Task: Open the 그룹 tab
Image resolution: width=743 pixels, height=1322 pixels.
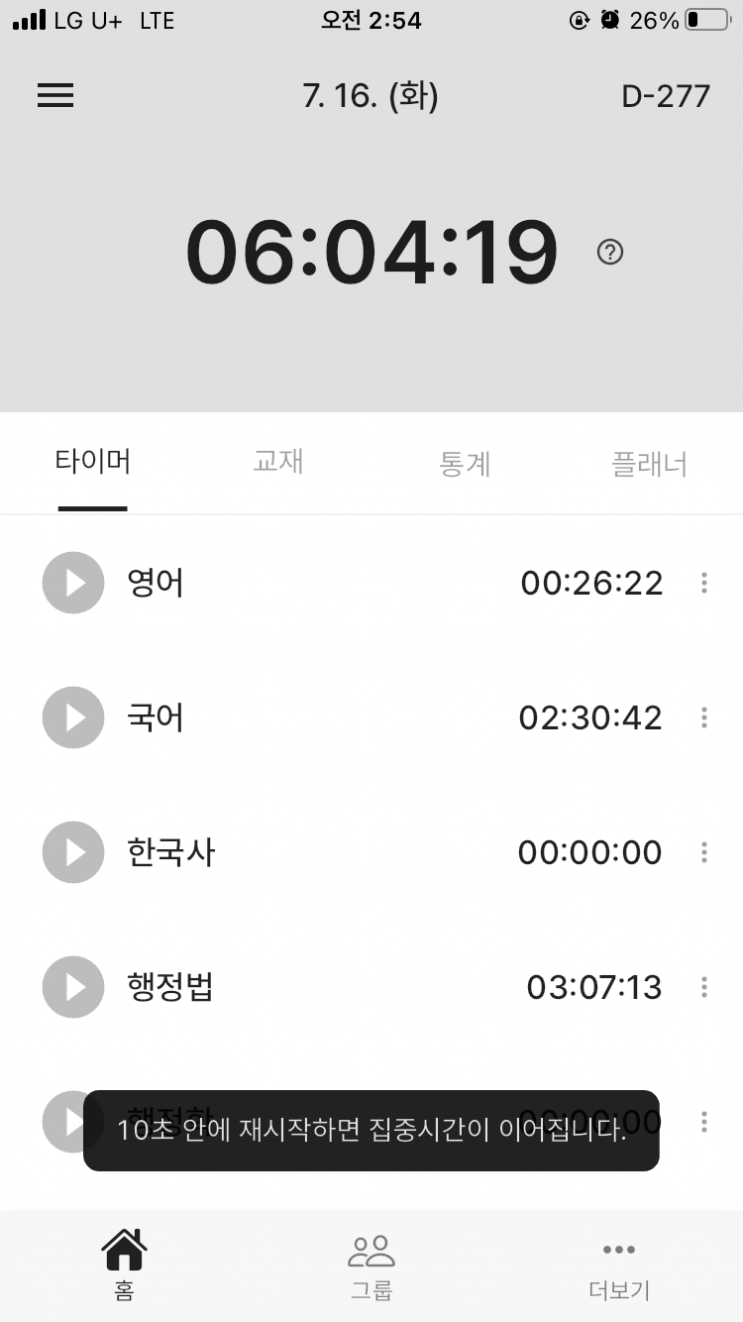Action: tap(371, 1265)
